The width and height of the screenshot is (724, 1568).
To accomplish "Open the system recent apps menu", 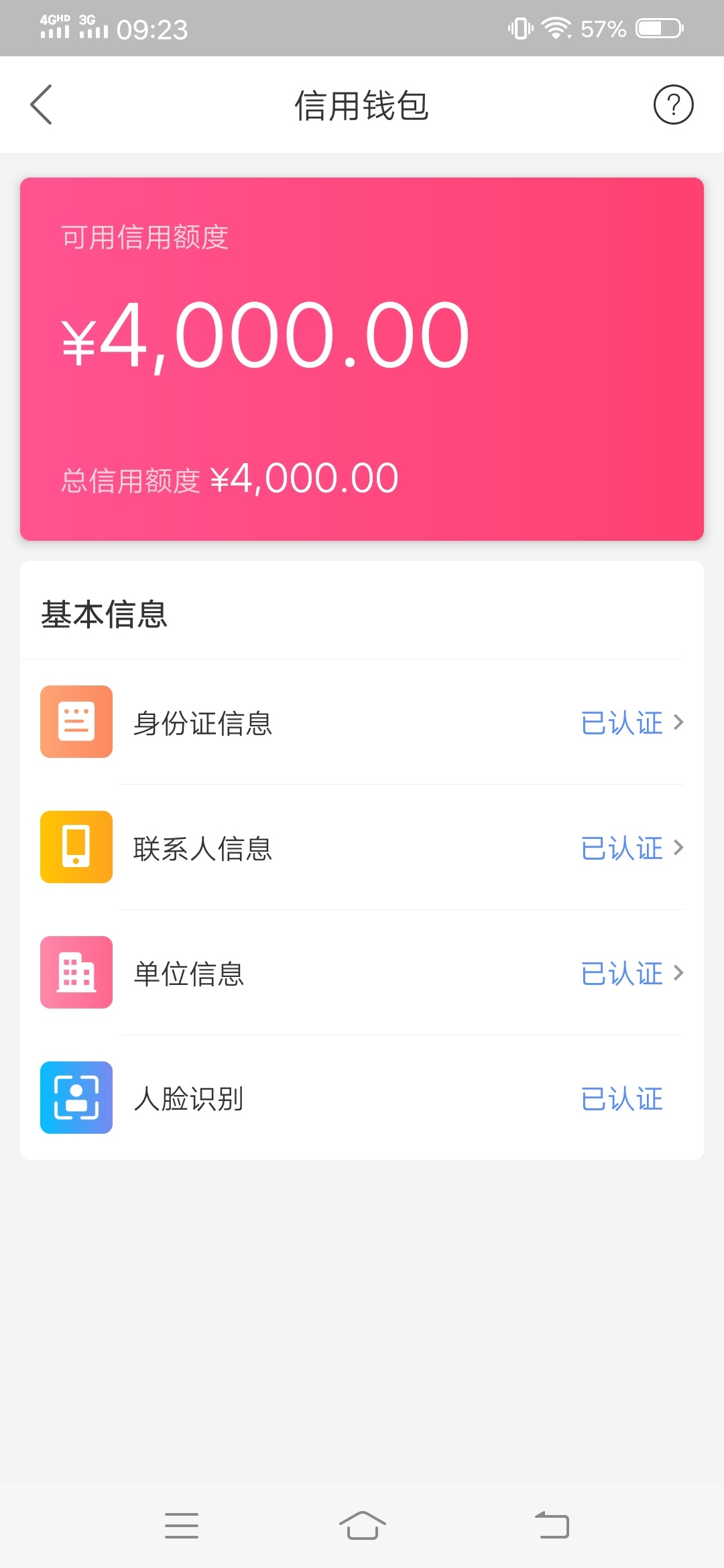I will 182,1525.
